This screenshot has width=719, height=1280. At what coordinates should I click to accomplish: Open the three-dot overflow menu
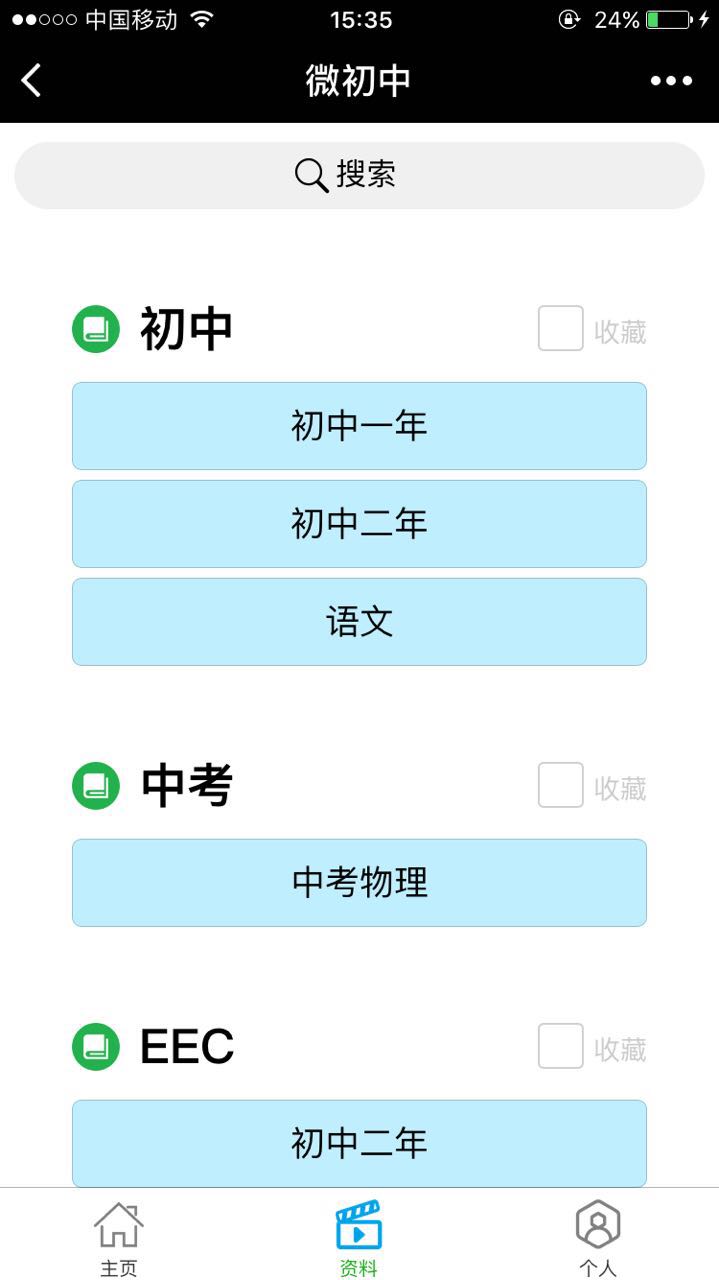(671, 81)
